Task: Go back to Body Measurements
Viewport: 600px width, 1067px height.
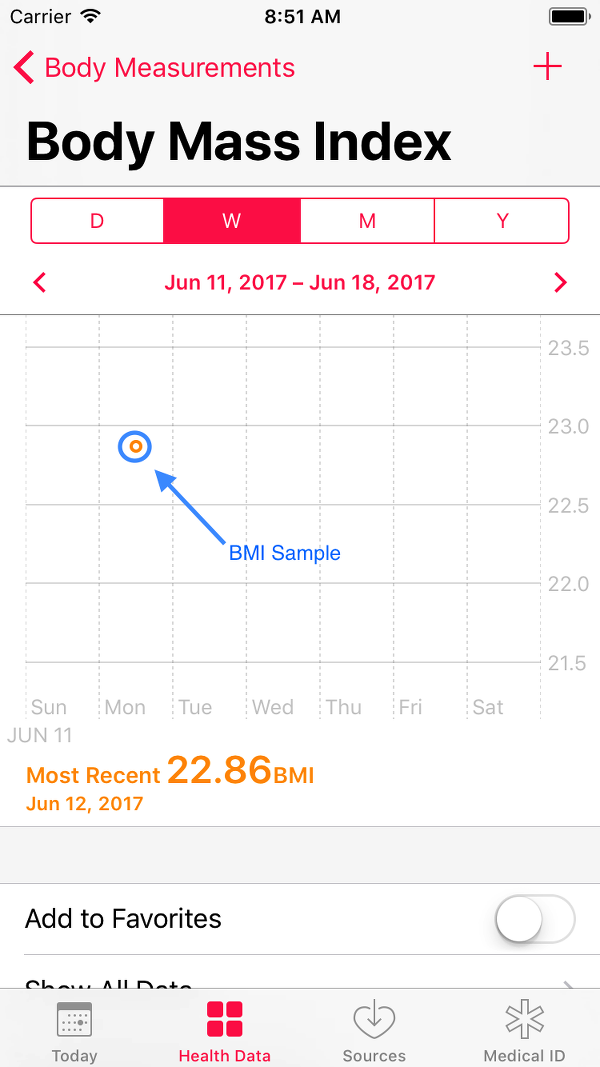Action: (x=154, y=68)
